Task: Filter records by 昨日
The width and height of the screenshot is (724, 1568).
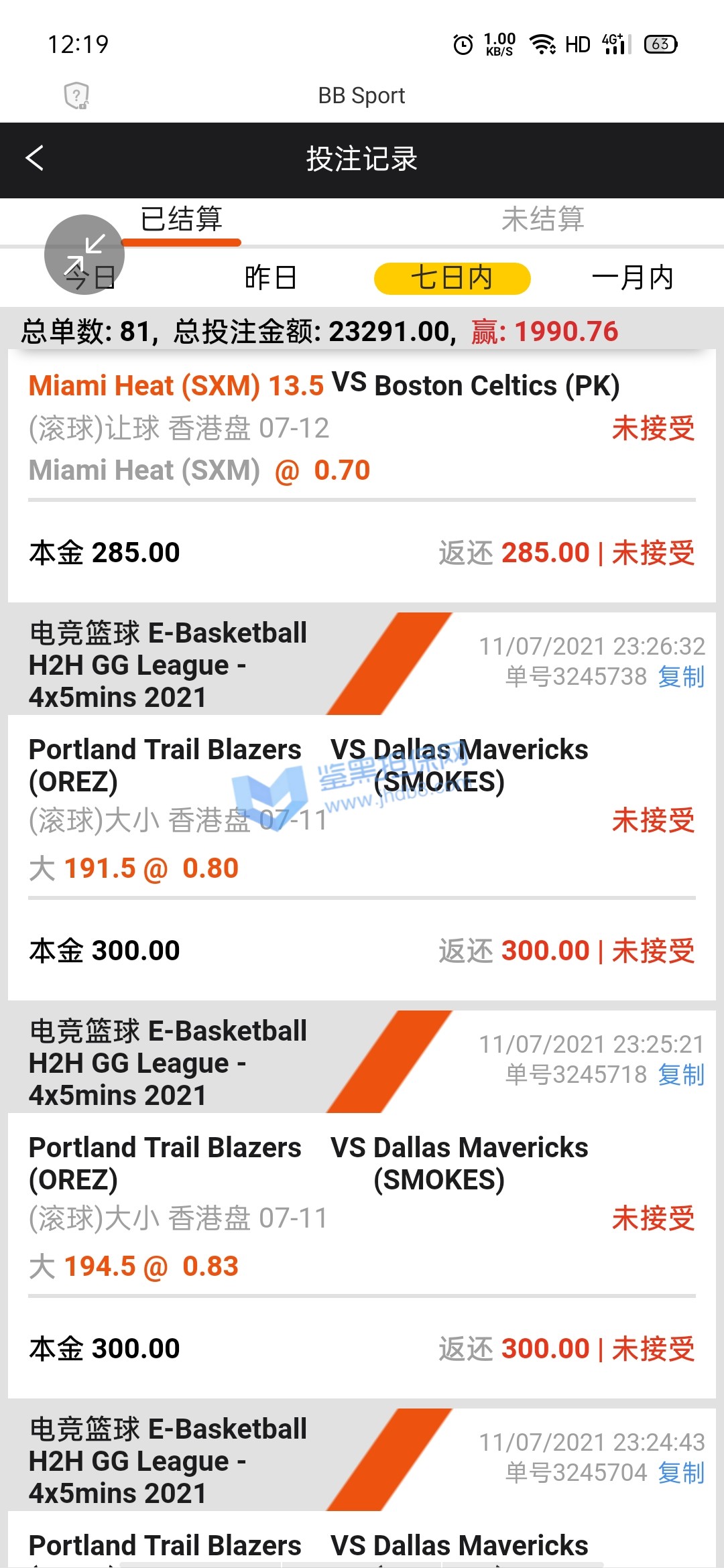Action: pyautogui.click(x=270, y=278)
